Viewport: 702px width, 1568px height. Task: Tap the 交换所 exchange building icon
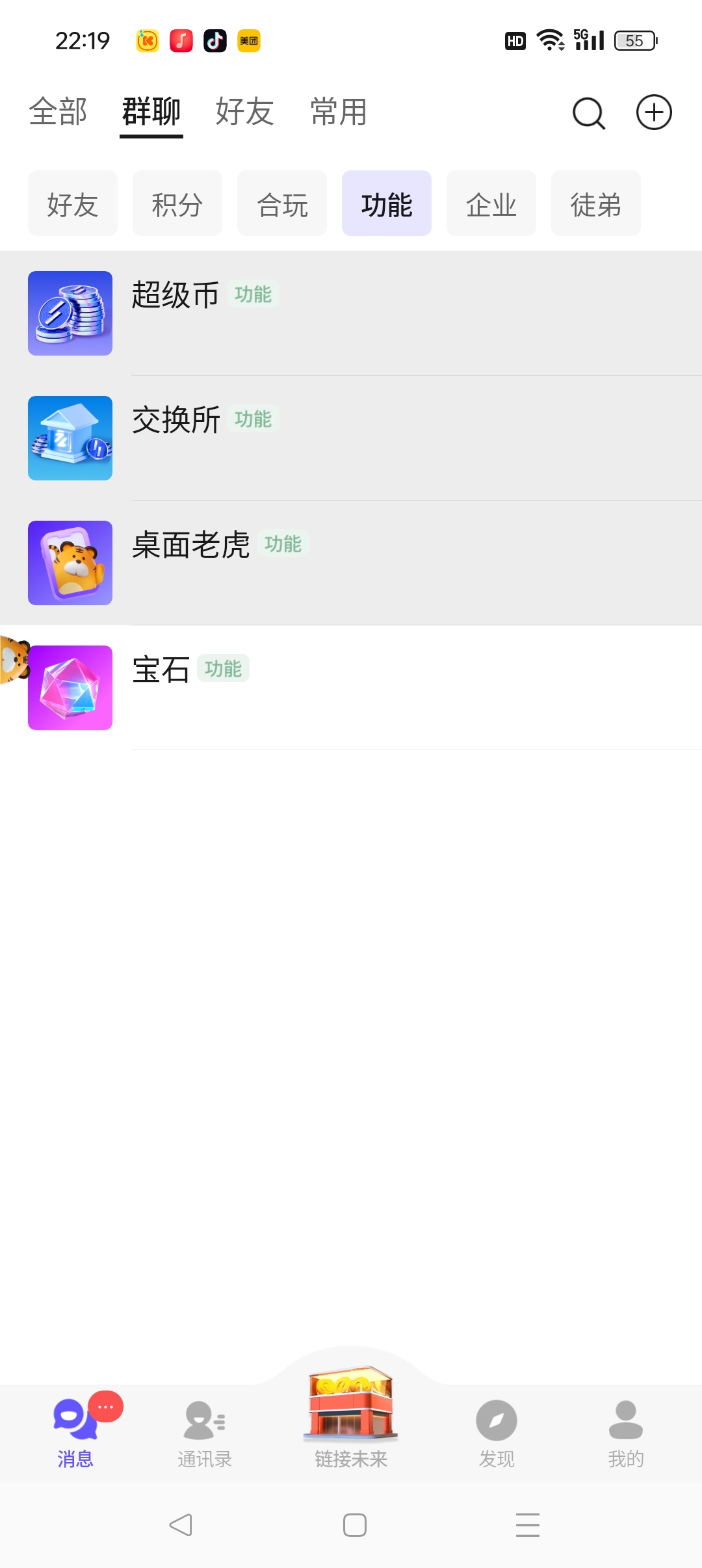(x=70, y=438)
